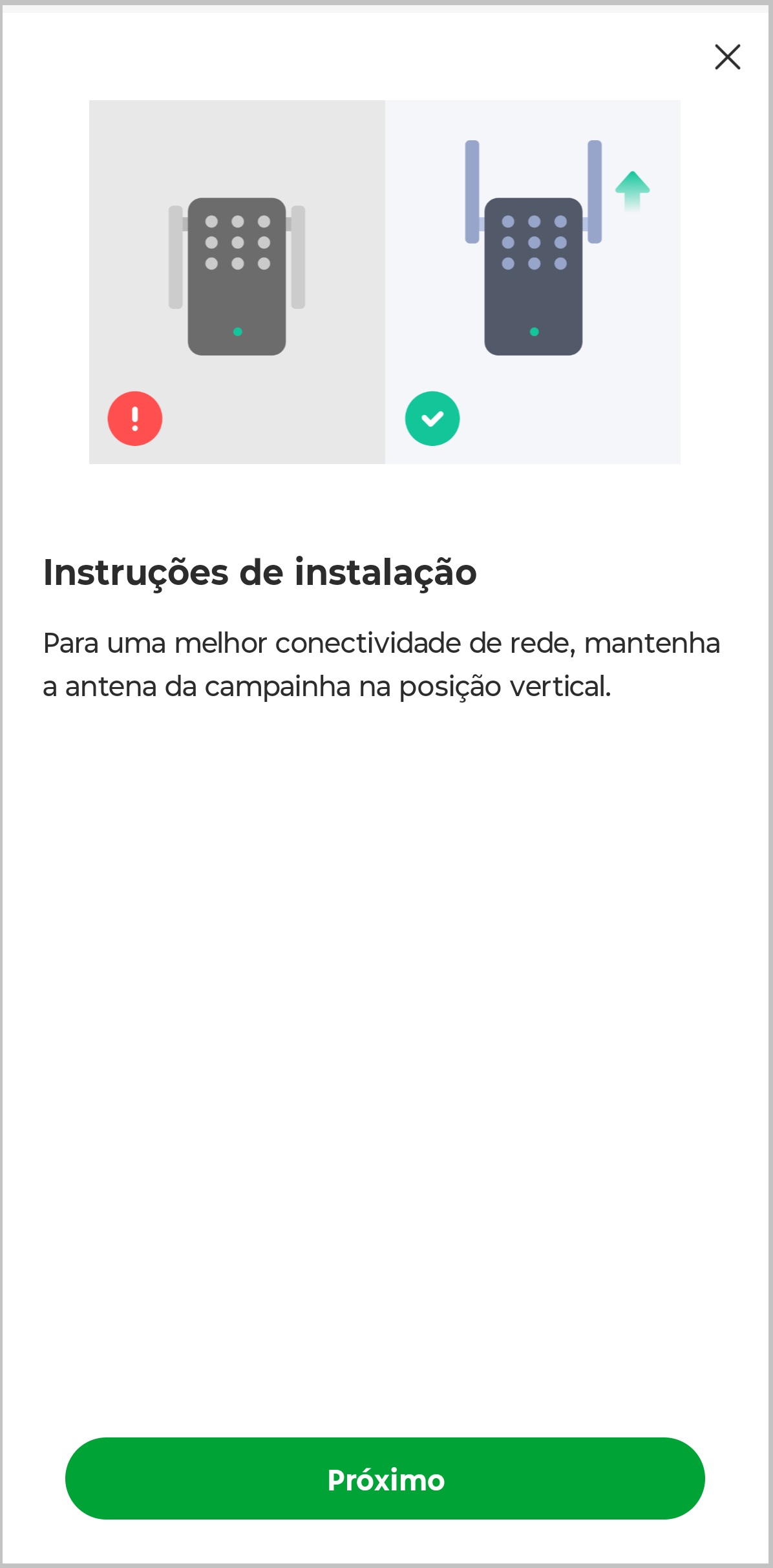Close the installation instructions screen
This screenshot has width=773, height=1568.
727,57
